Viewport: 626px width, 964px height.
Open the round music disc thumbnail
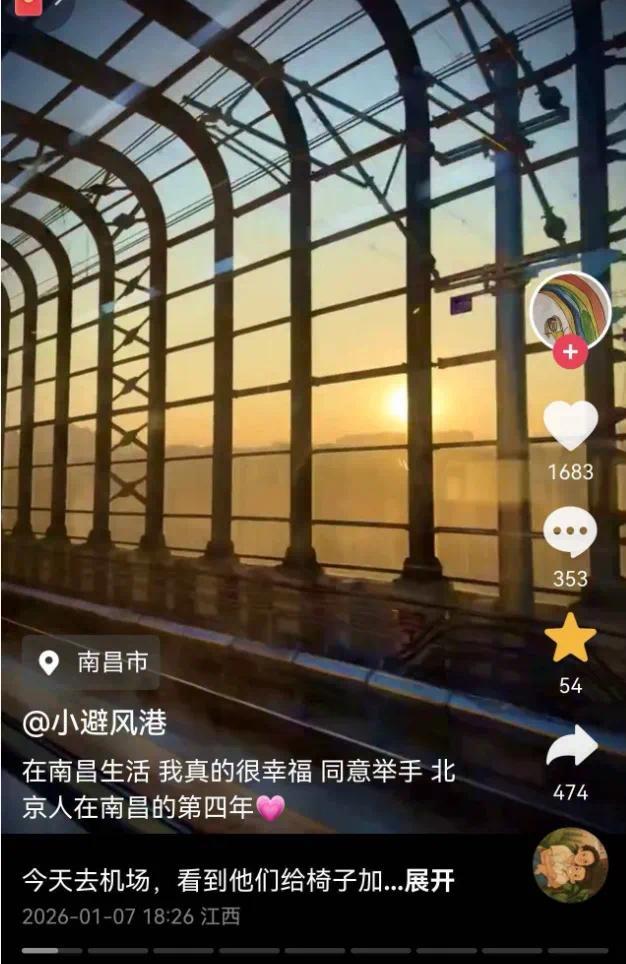point(570,865)
